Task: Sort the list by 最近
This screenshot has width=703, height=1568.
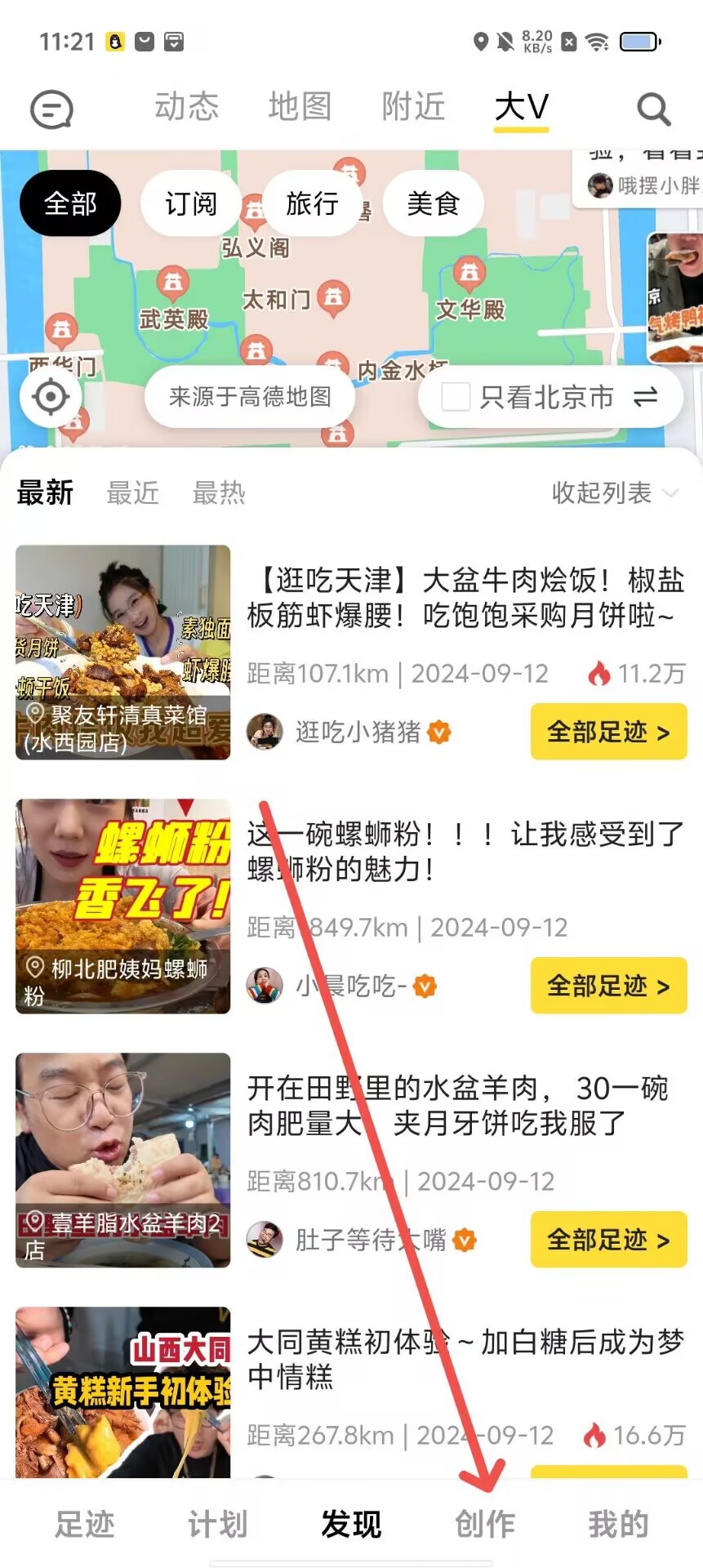Action: pyautogui.click(x=132, y=493)
